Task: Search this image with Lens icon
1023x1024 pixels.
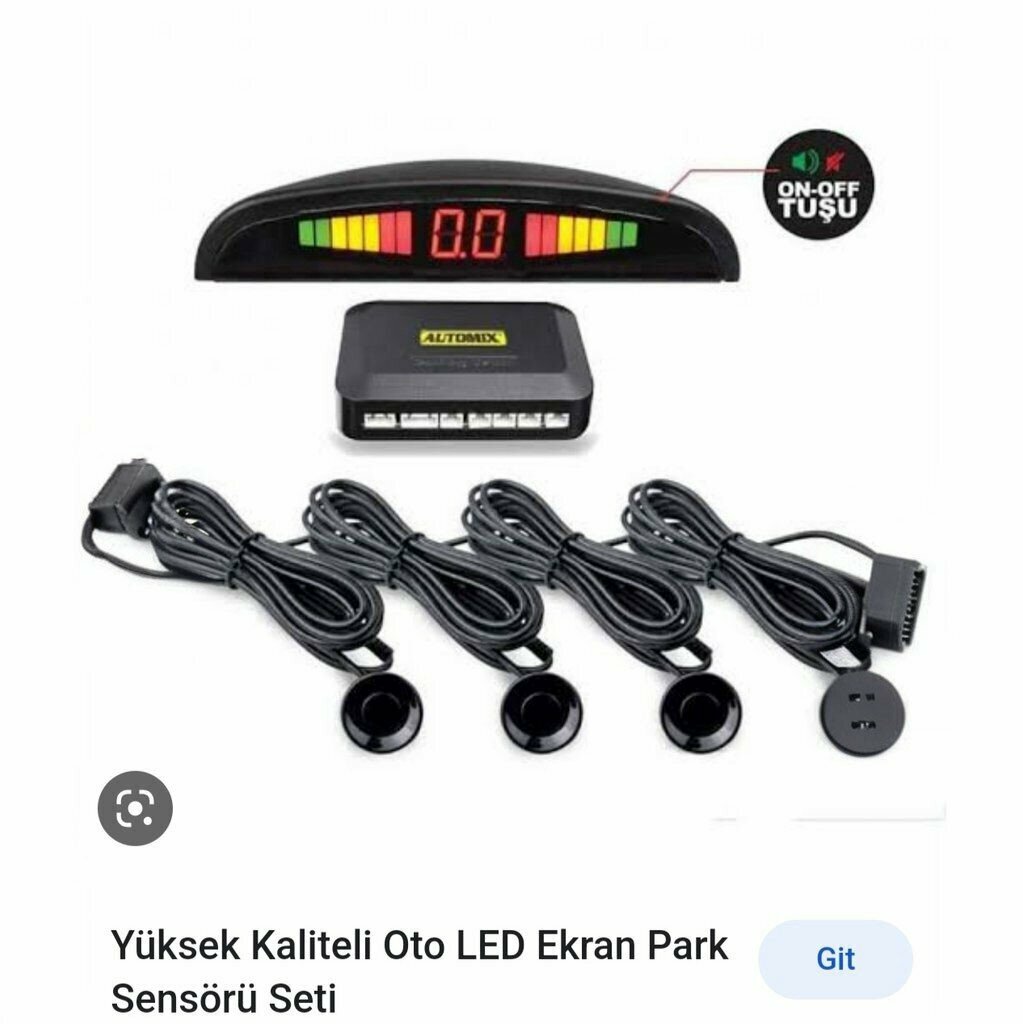Action: 135,807
